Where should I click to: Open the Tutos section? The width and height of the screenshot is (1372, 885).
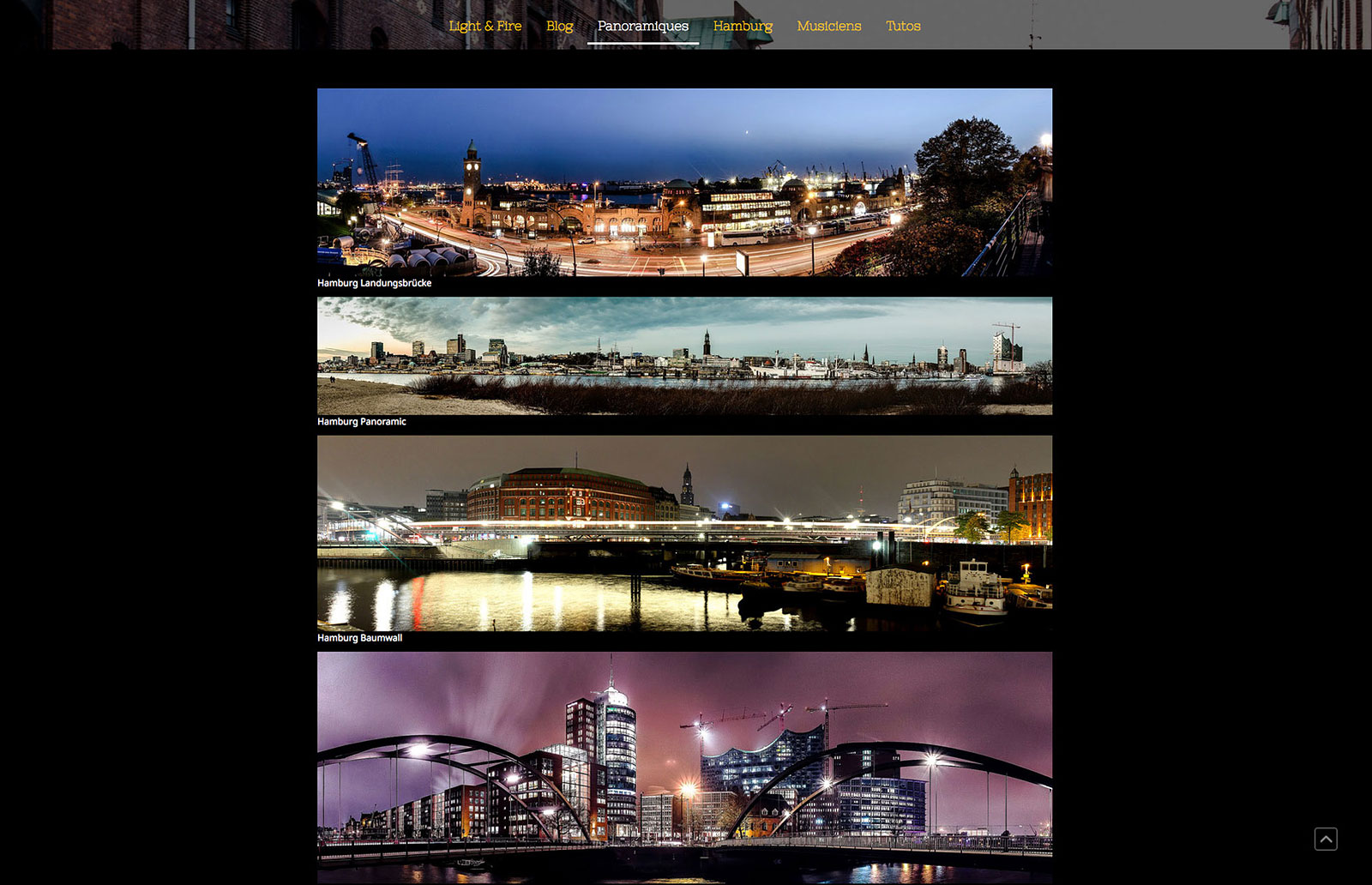tap(903, 26)
